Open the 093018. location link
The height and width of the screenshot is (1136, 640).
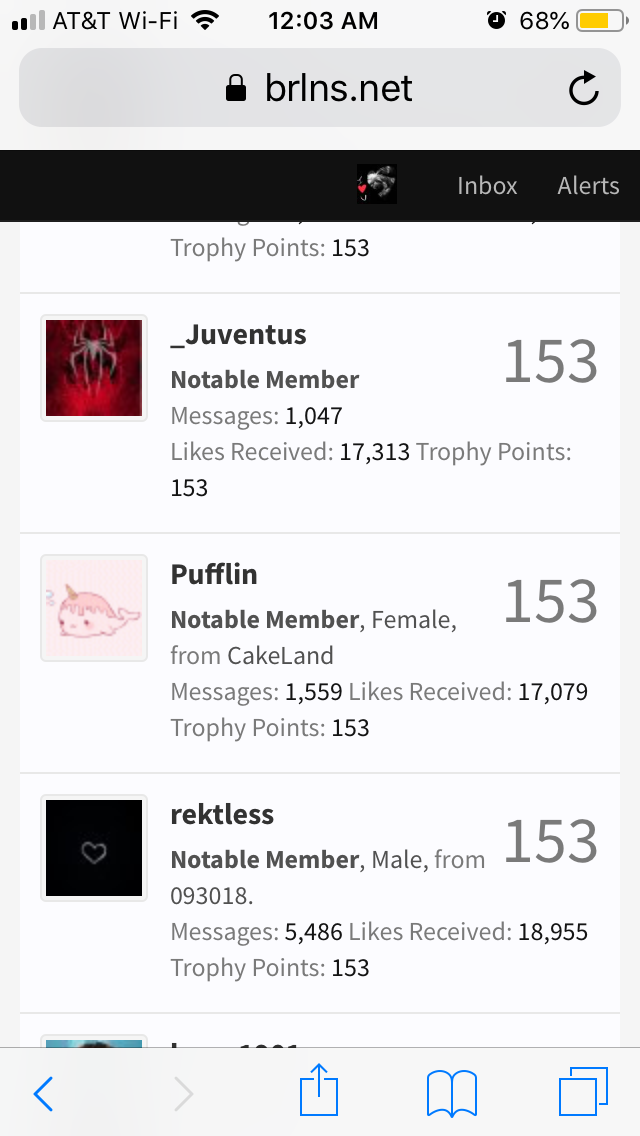click(x=212, y=895)
